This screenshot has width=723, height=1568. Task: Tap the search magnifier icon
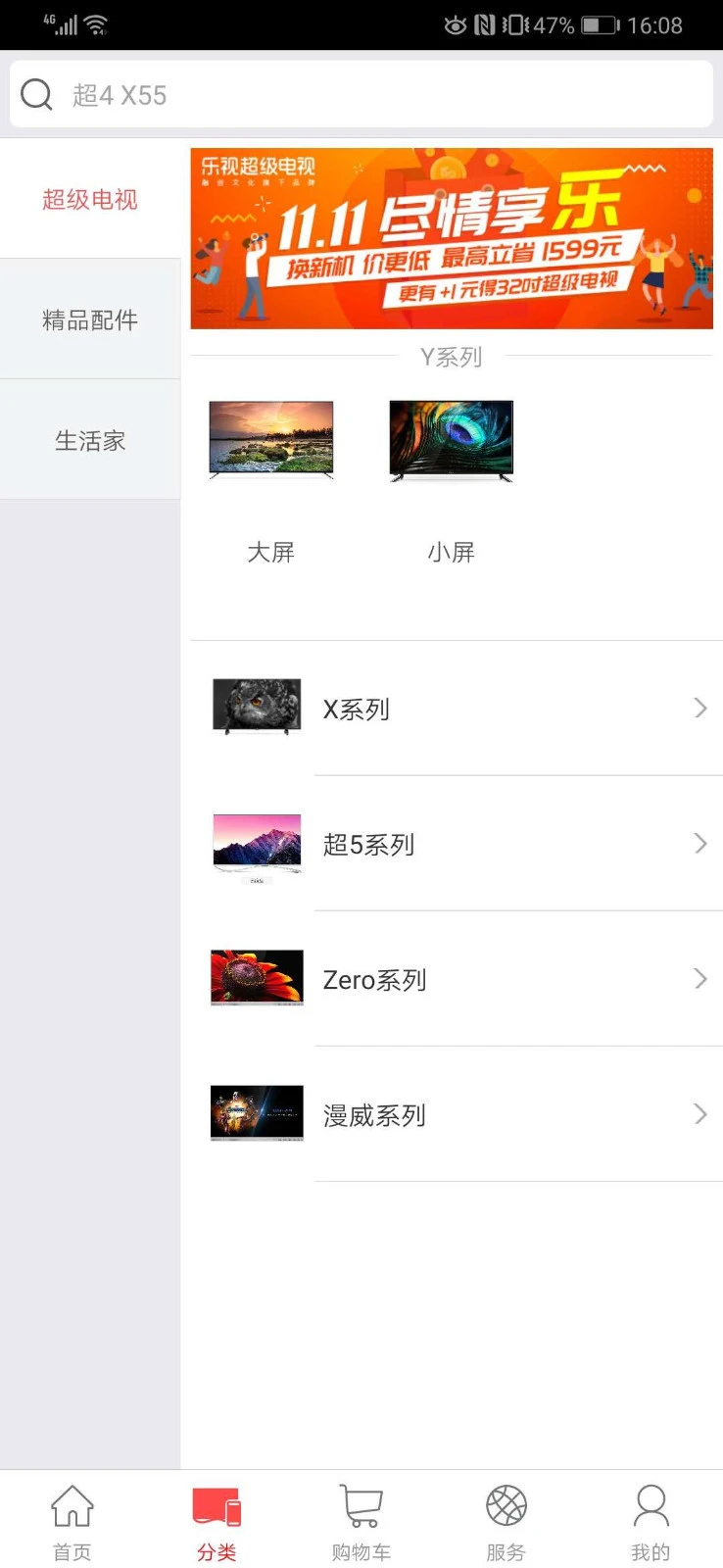37,94
